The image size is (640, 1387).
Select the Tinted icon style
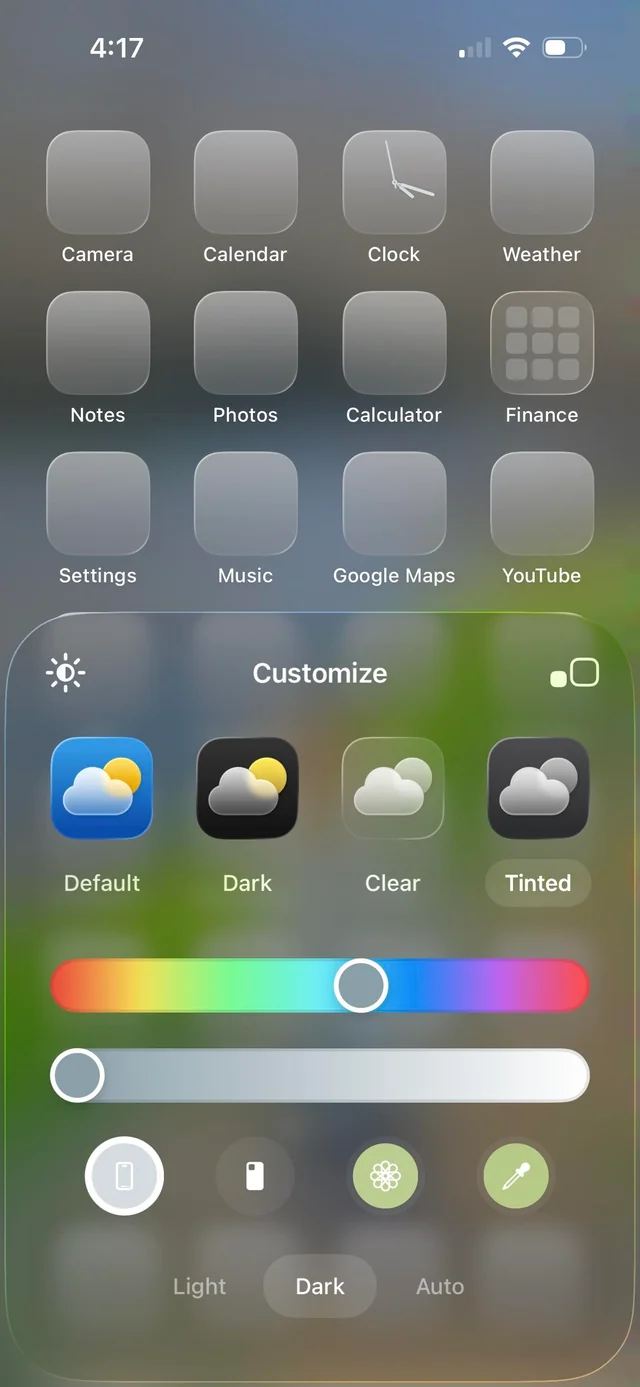click(x=538, y=788)
